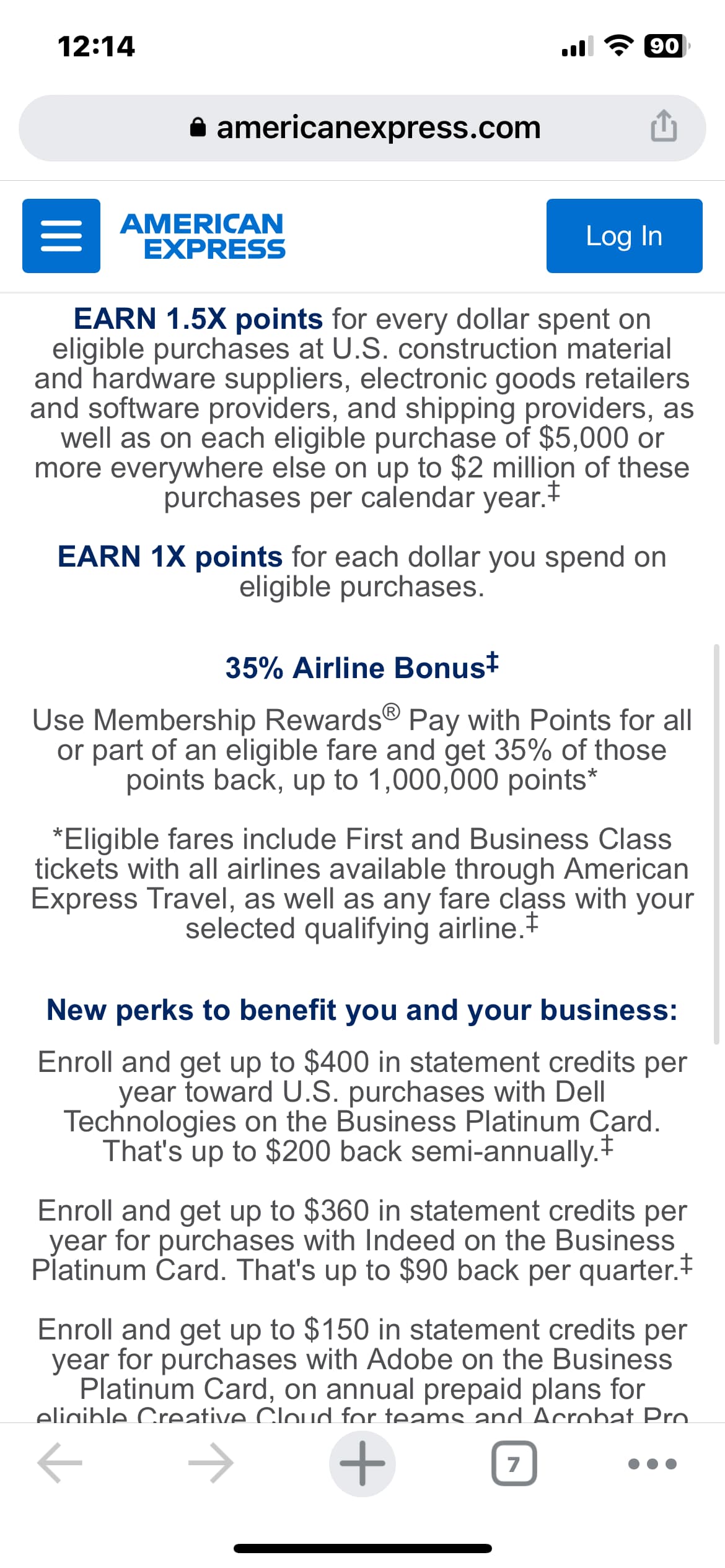
Task: Tap the americanexpress.com address bar
Action: point(366,128)
